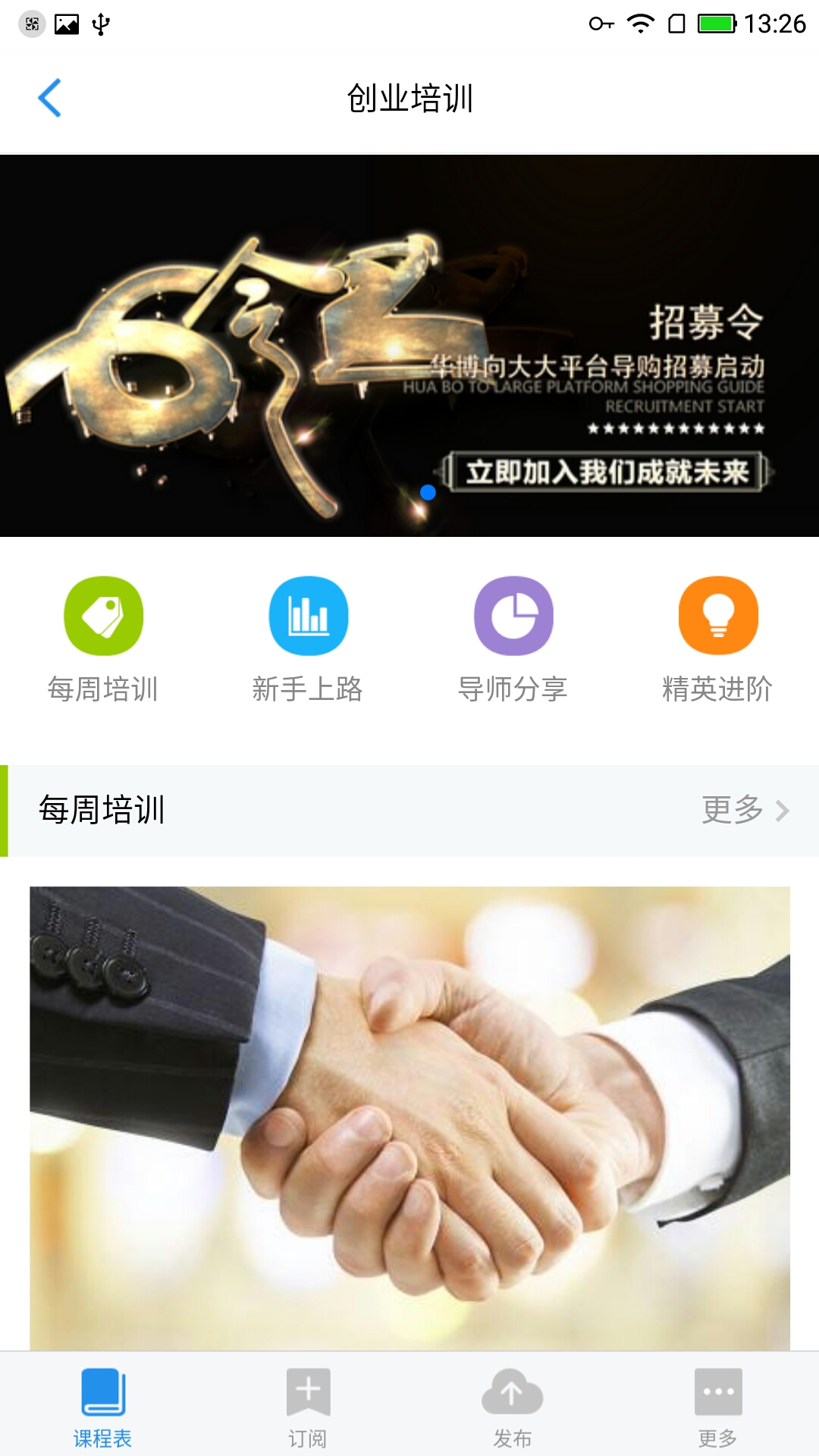
Task: Open the 发布 tab
Action: click(x=512, y=1407)
